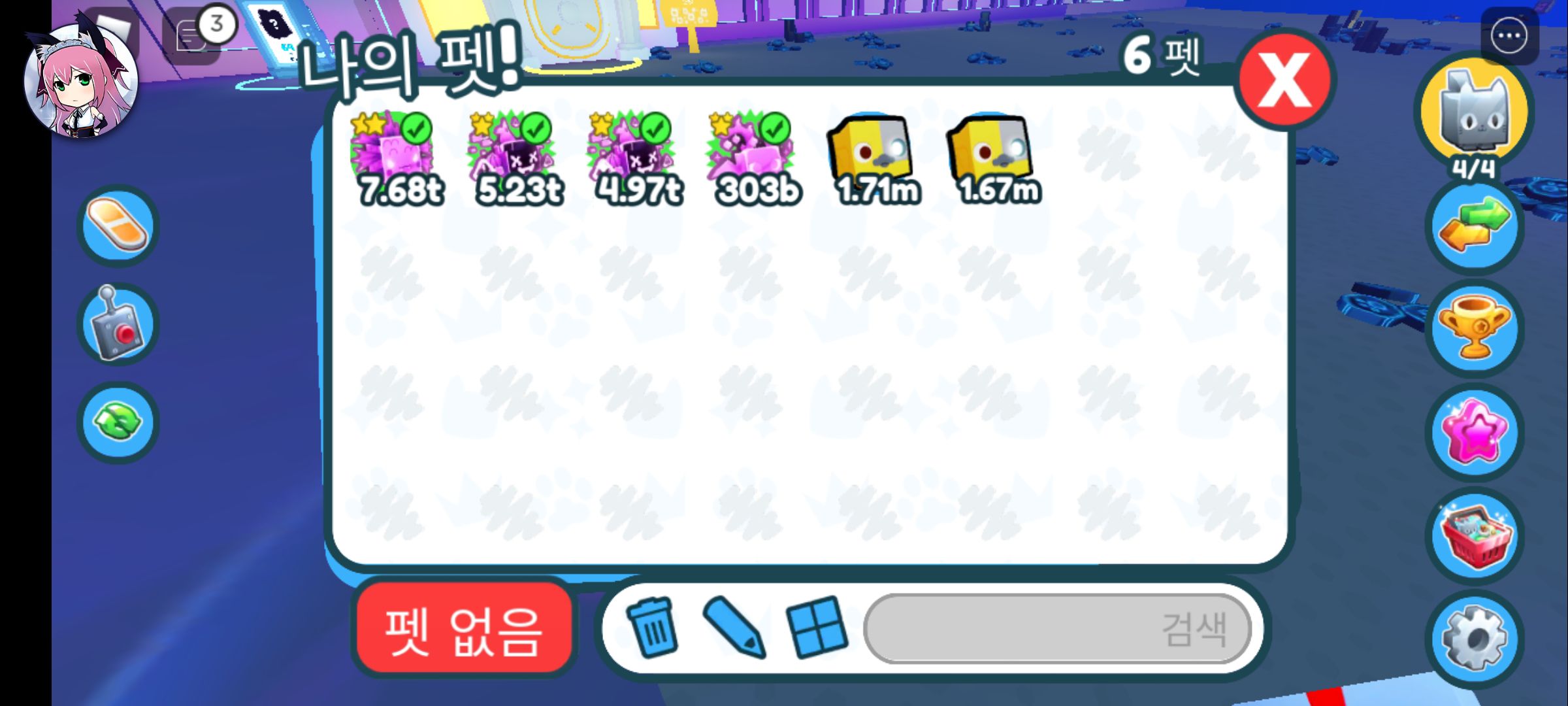
Task: Select the yellow pet with 1.67m power
Action: click(992, 157)
